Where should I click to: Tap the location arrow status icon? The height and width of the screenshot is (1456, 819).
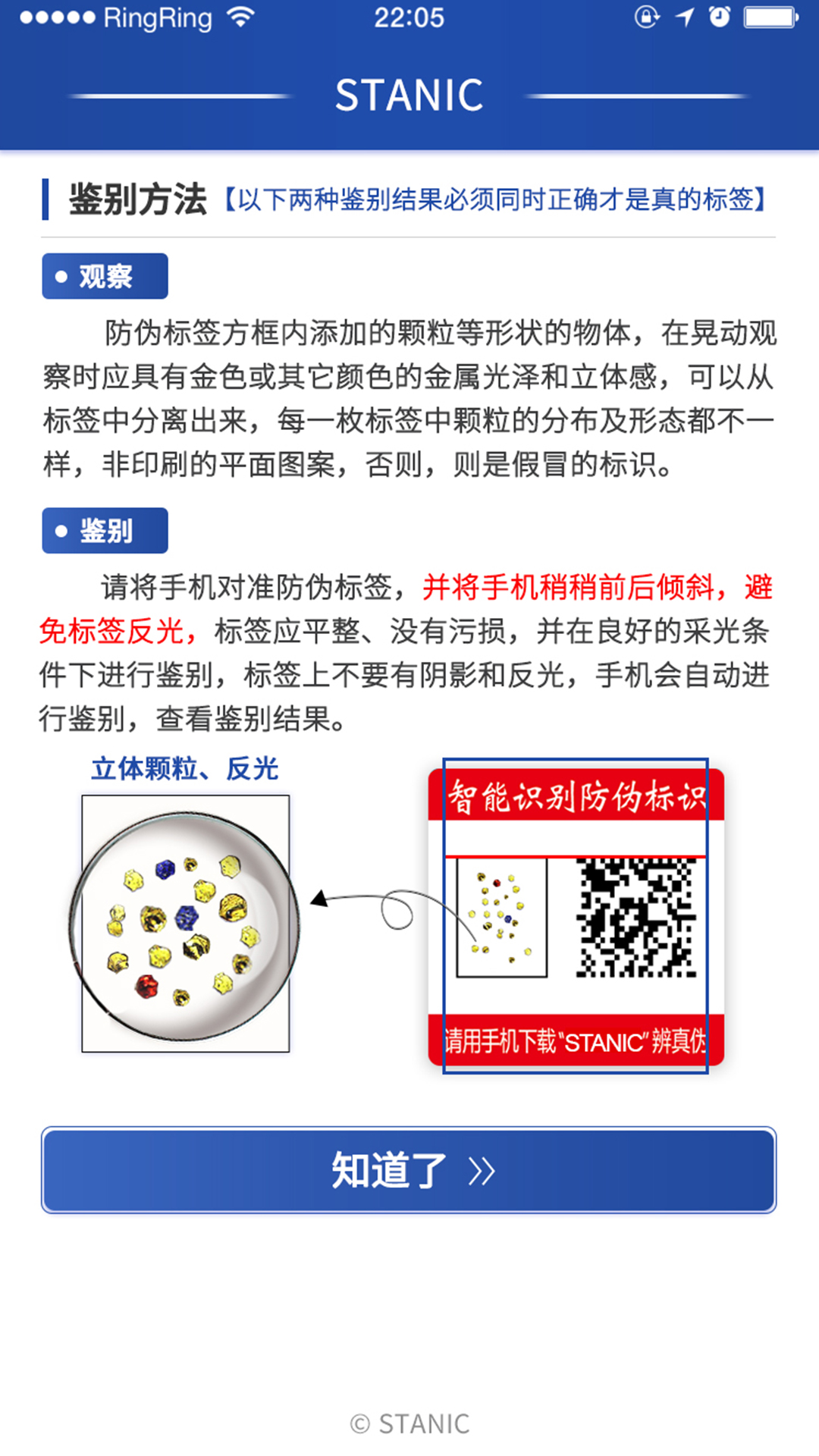coord(686,17)
